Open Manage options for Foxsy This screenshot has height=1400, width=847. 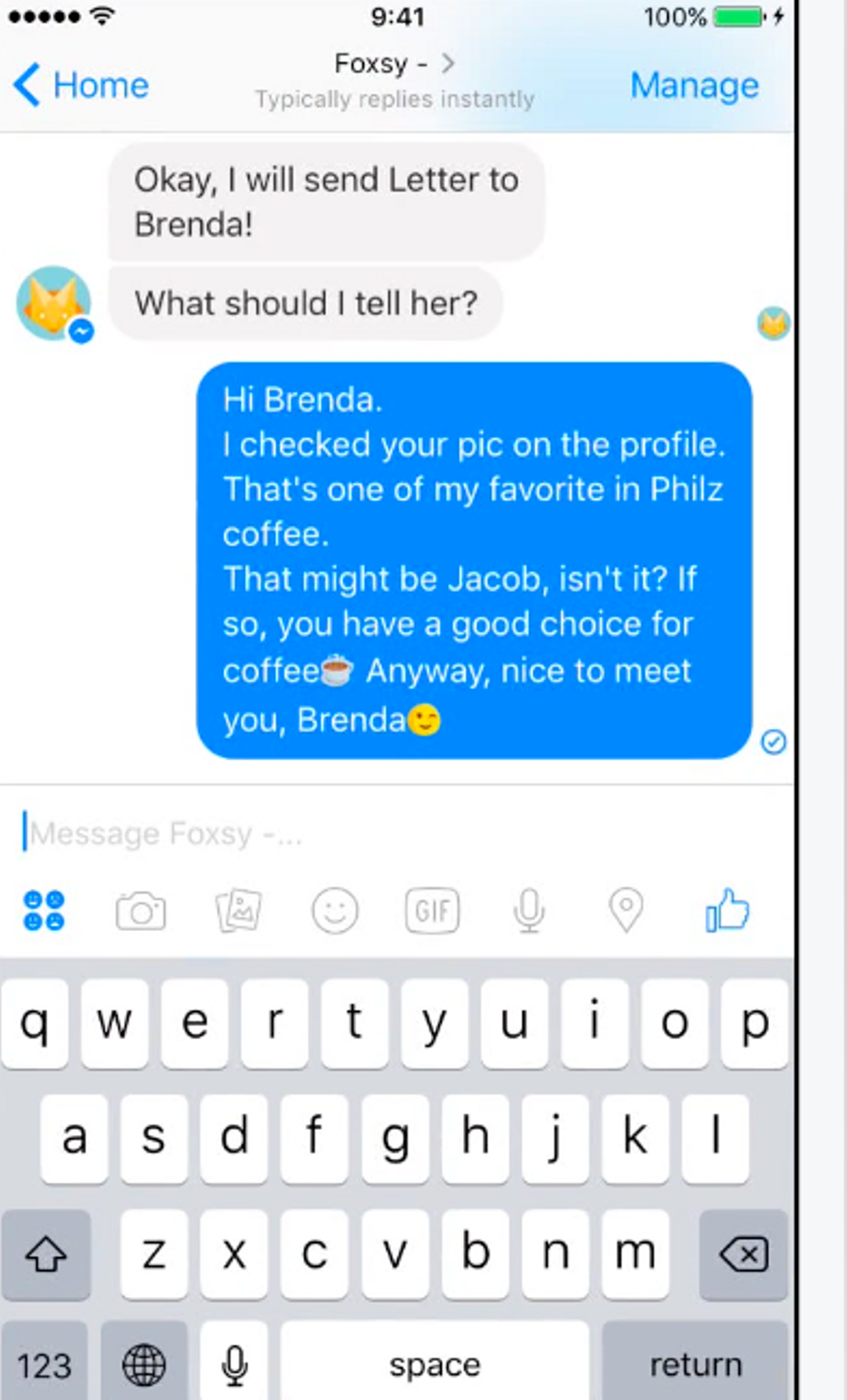694,85
